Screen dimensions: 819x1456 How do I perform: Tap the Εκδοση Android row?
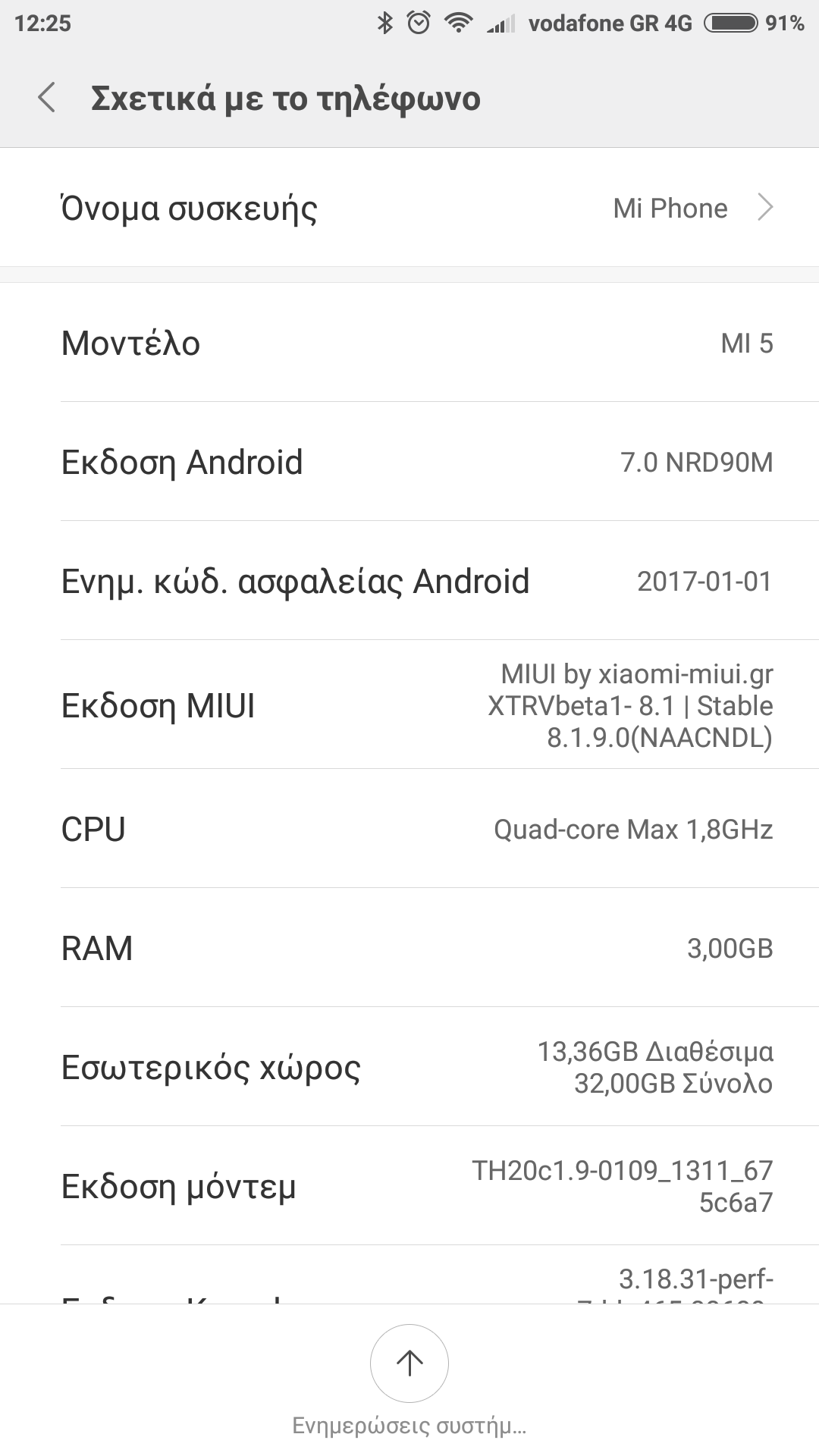pos(409,462)
